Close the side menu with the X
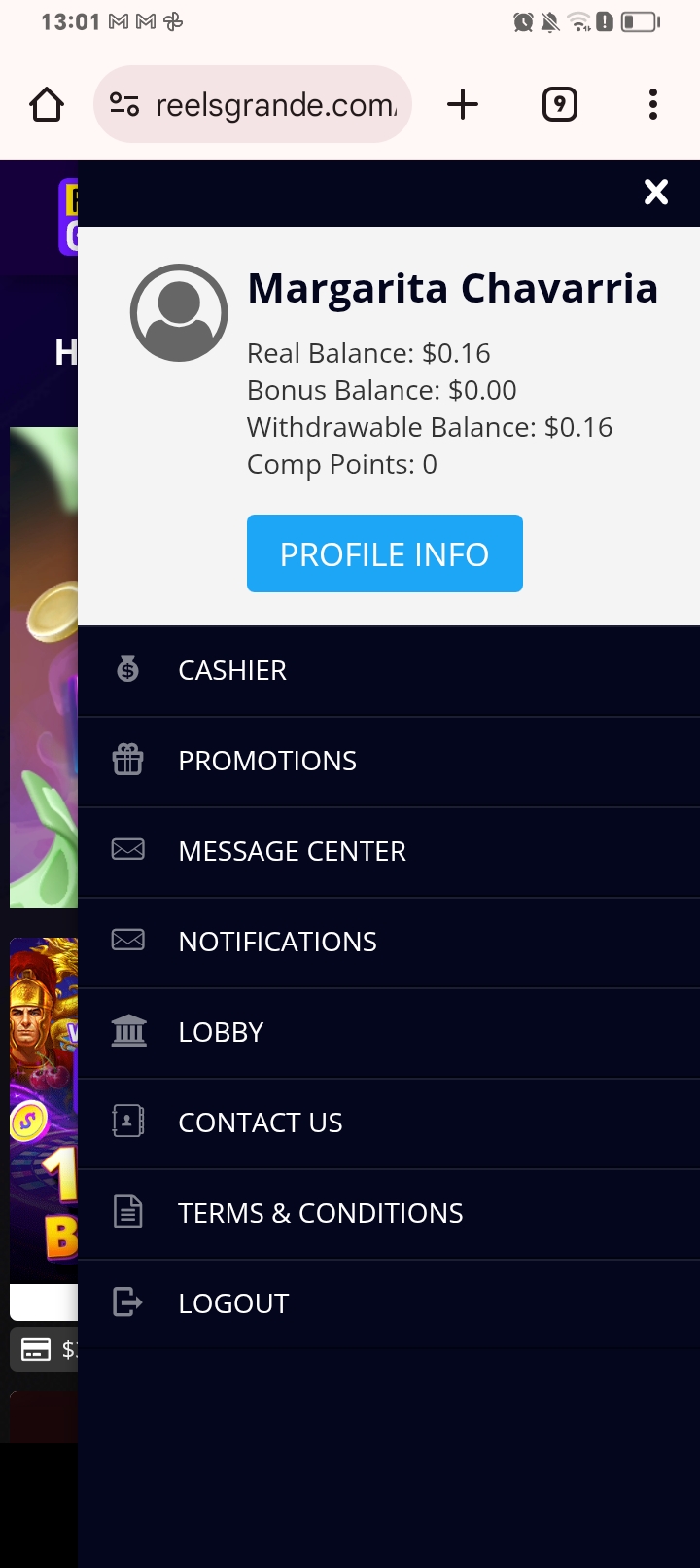 click(656, 193)
